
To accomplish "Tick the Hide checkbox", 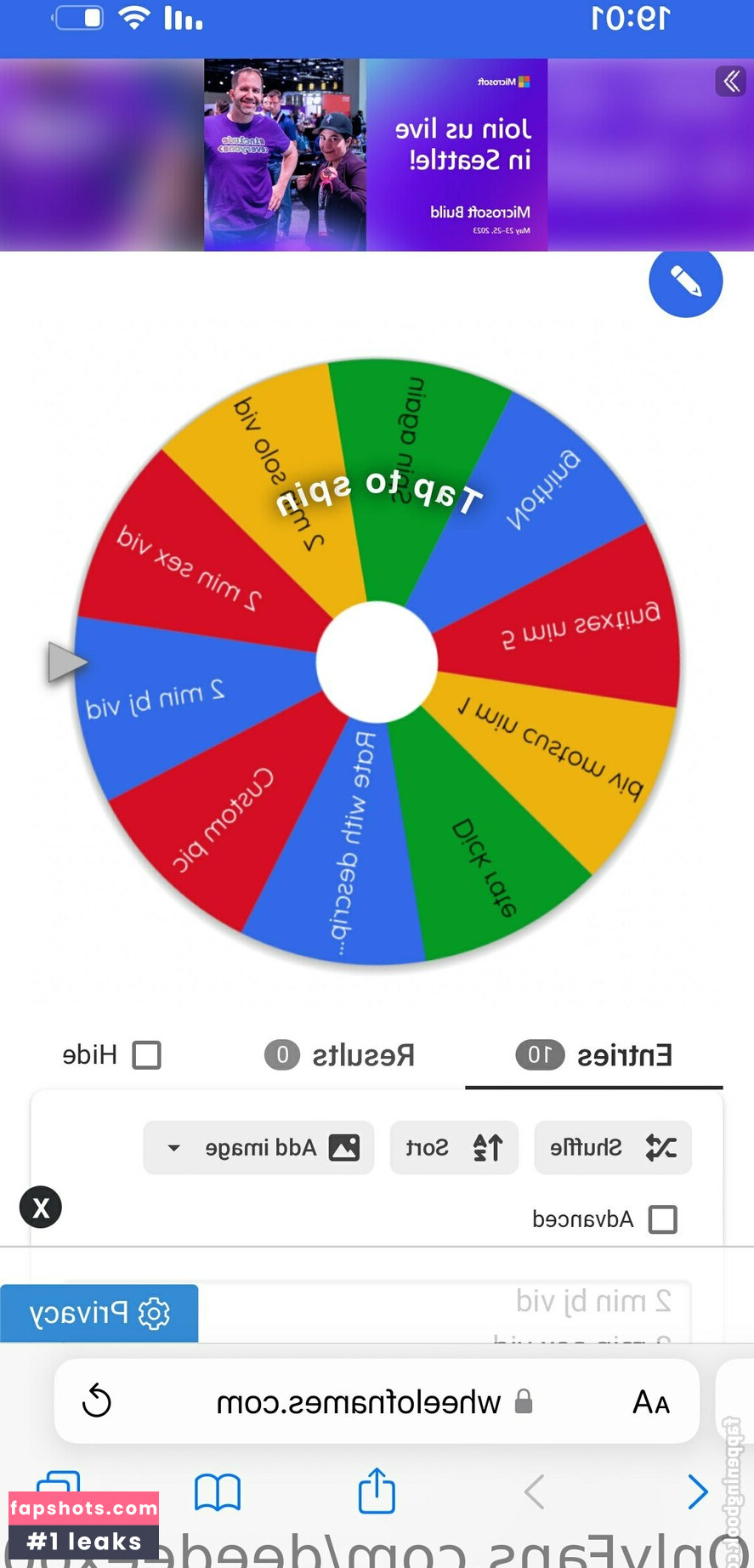I will [147, 1055].
